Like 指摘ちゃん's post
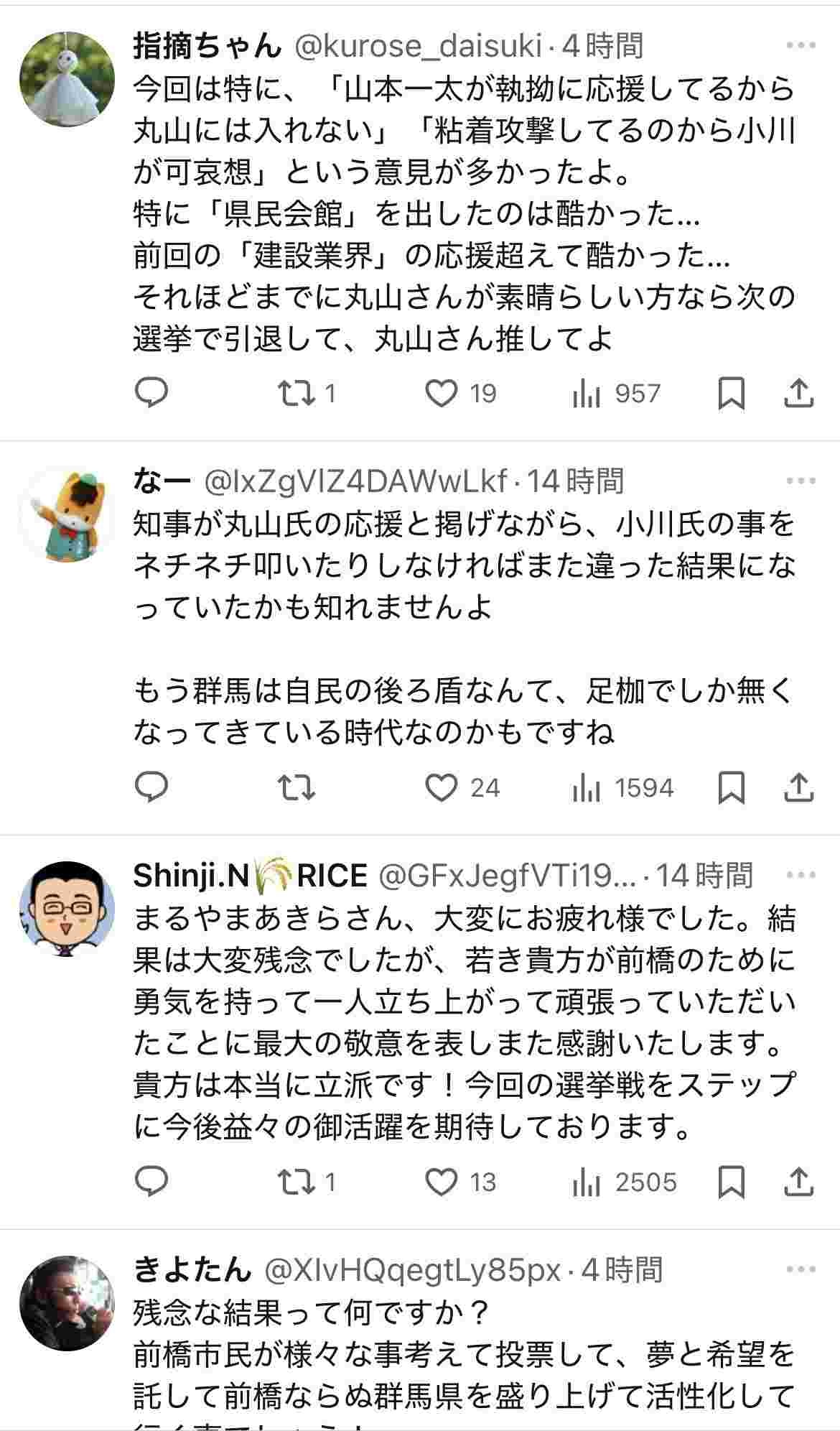Screen dimensions: 840x1431 pyautogui.click(x=441, y=393)
